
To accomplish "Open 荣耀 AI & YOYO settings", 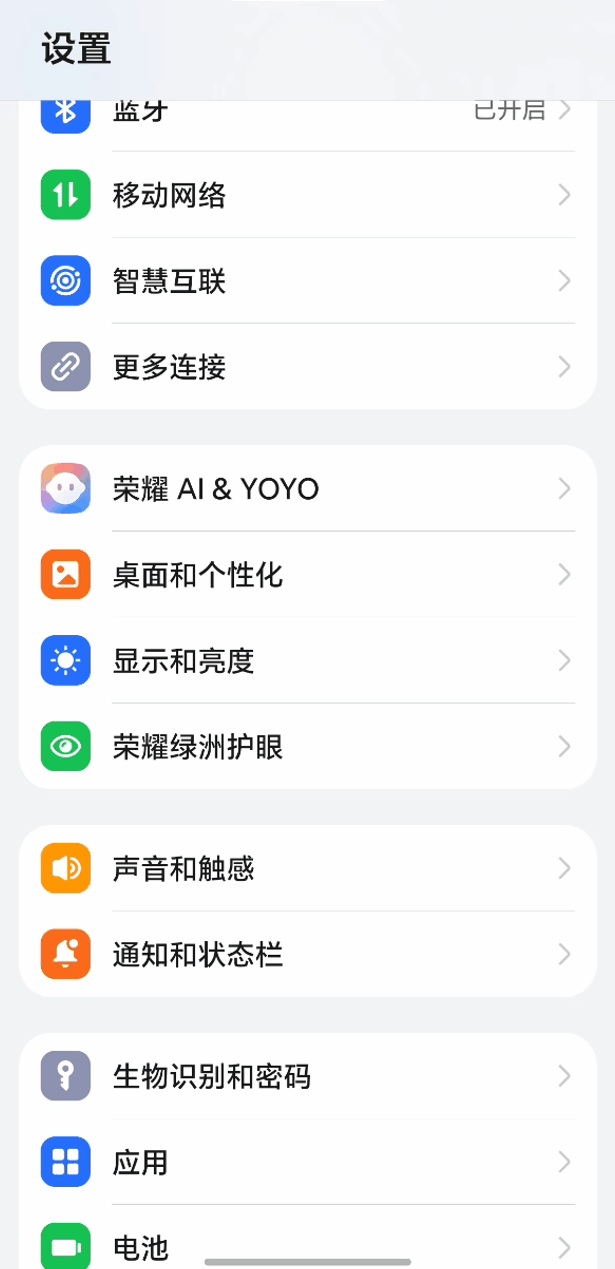I will click(x=300, y=489).
